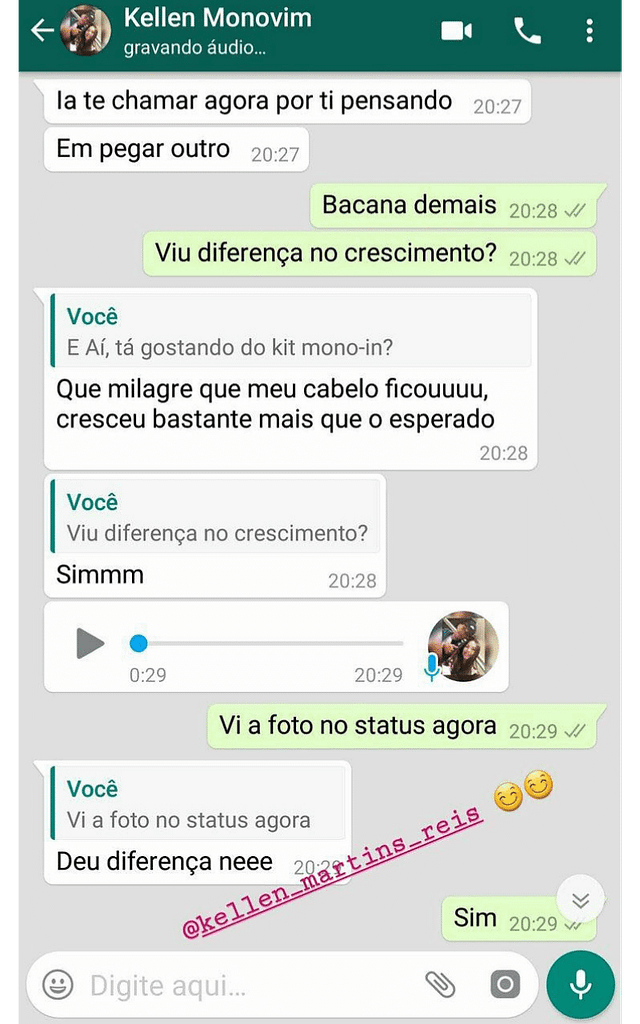Tap the voice message seek bar
This screenshot has height=1024, width=640.
coord(270,643)
